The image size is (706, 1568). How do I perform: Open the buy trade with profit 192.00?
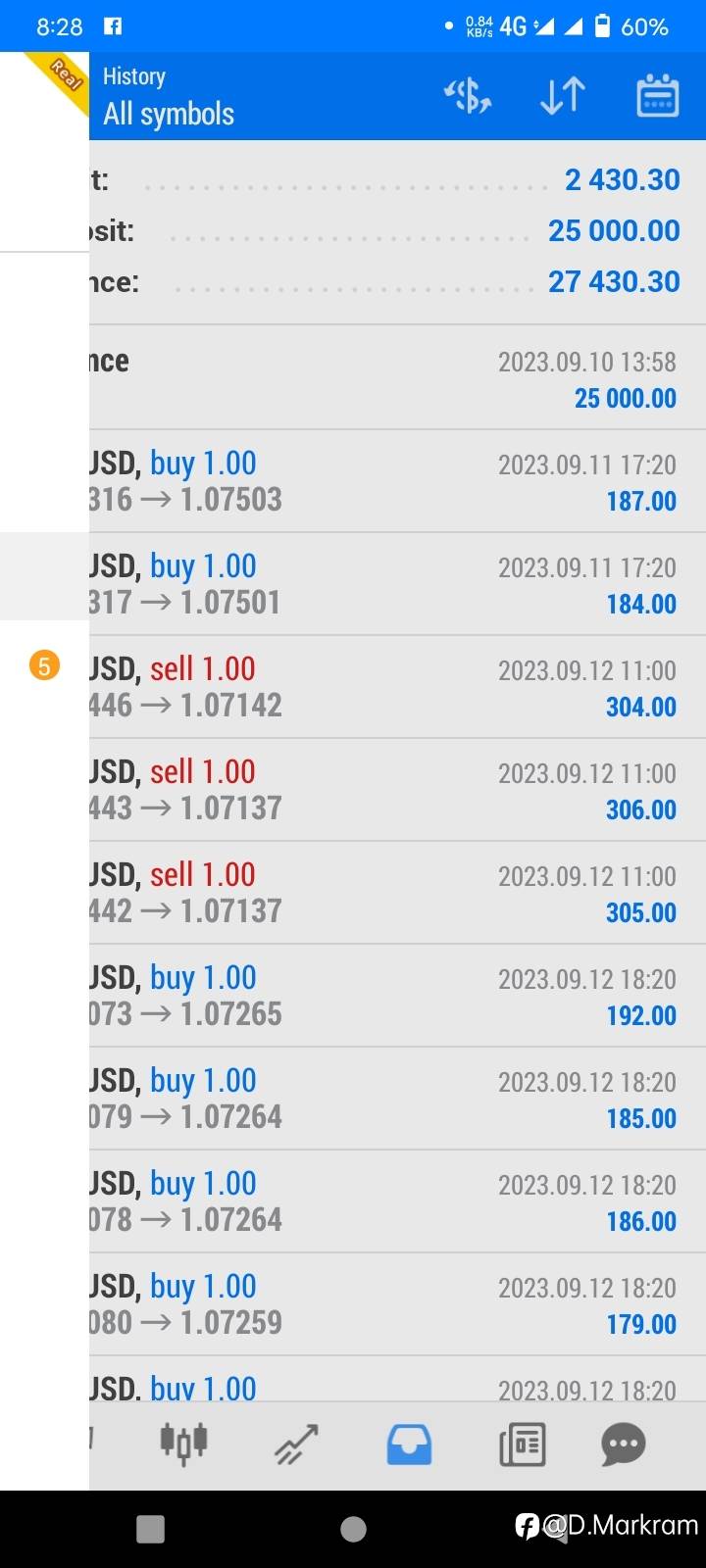tap(392, 996)
